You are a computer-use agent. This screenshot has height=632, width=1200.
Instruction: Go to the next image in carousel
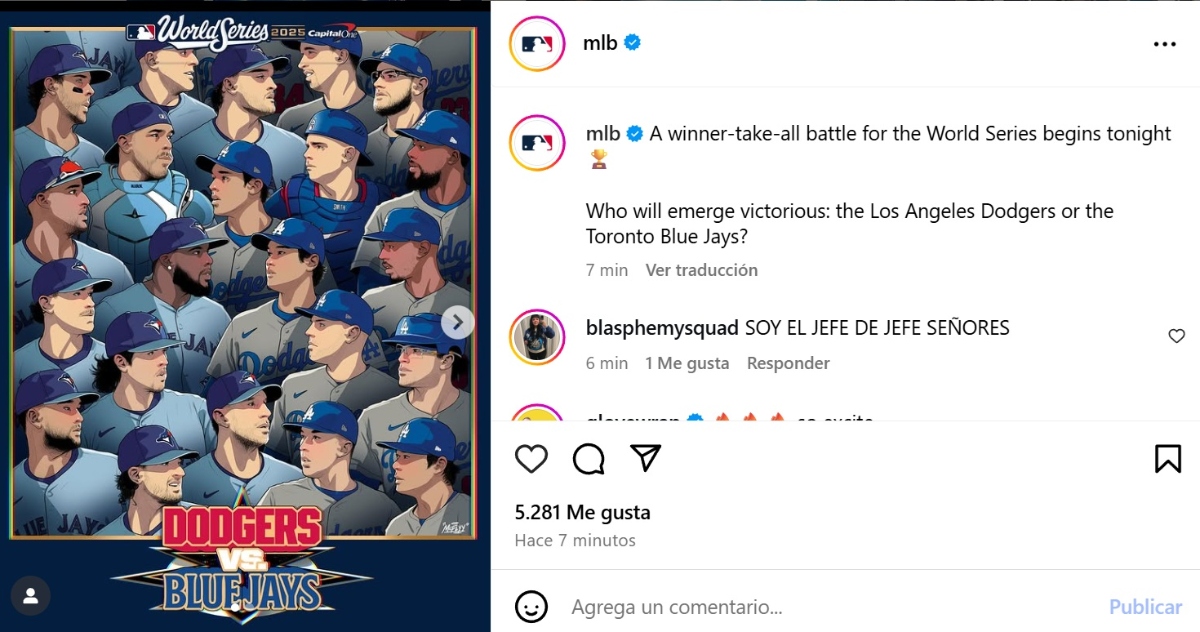(457, 322)
